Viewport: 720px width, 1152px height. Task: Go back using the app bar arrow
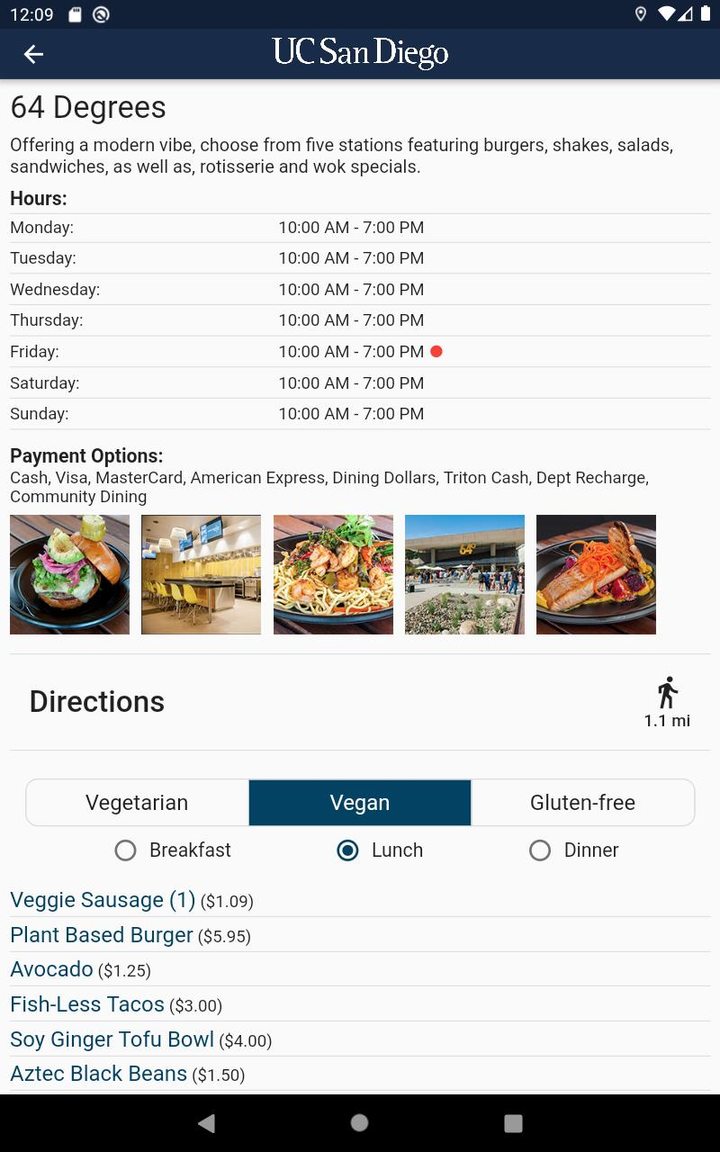coord(34,54)
